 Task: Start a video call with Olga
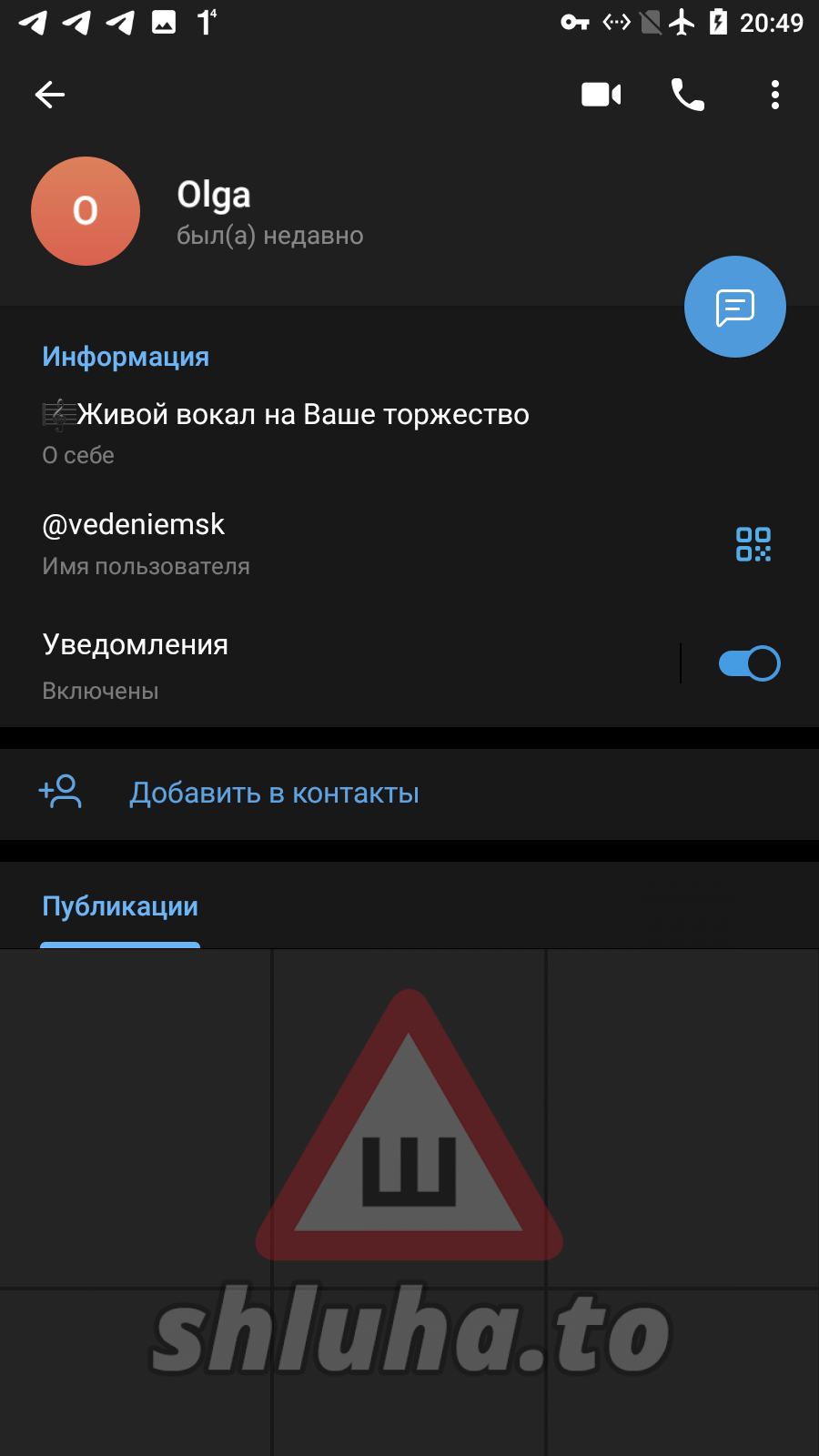[x=601, y=95]
